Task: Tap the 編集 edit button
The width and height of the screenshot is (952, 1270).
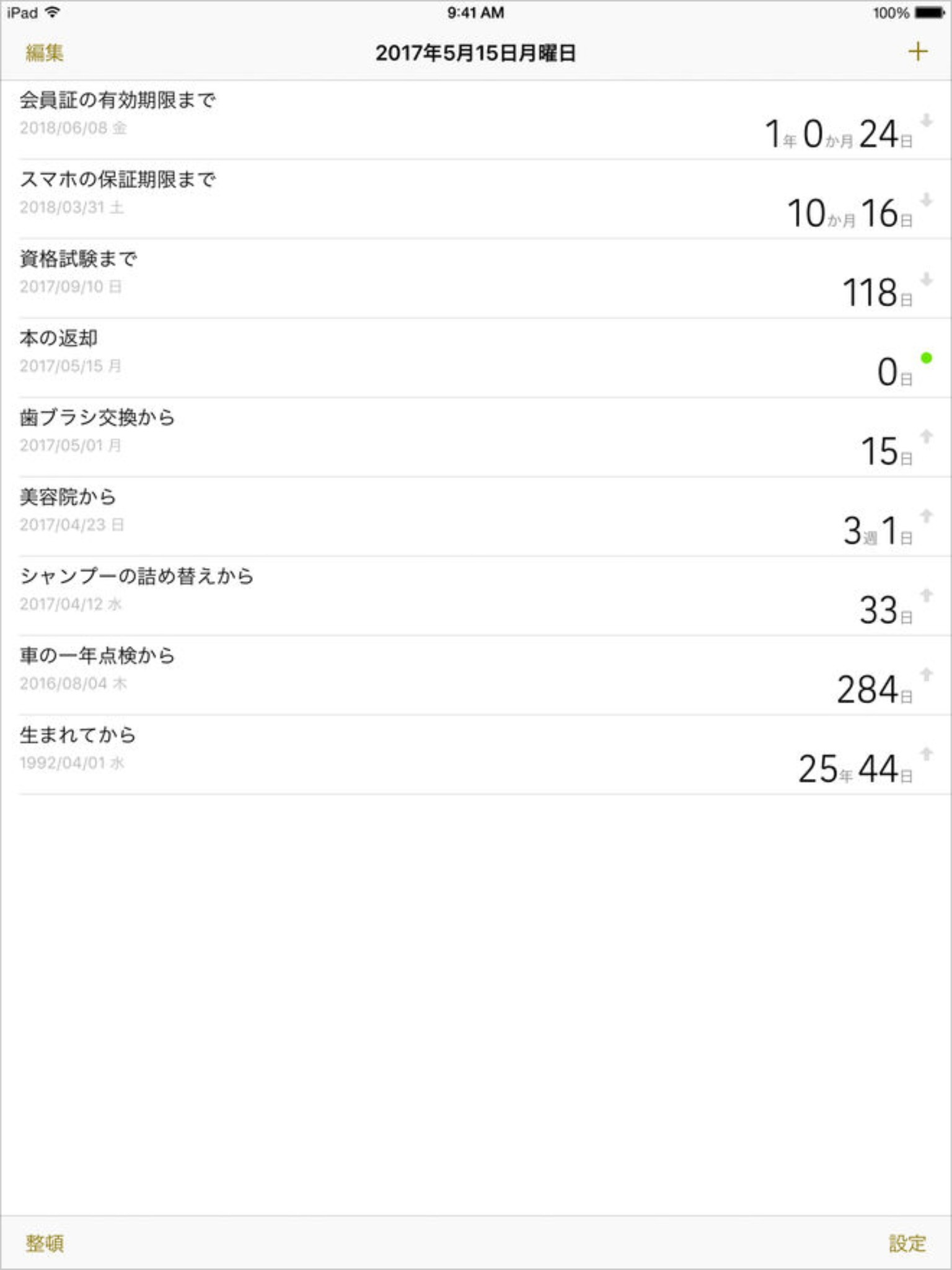Action: pyautogui.click(x=44, y=53)
